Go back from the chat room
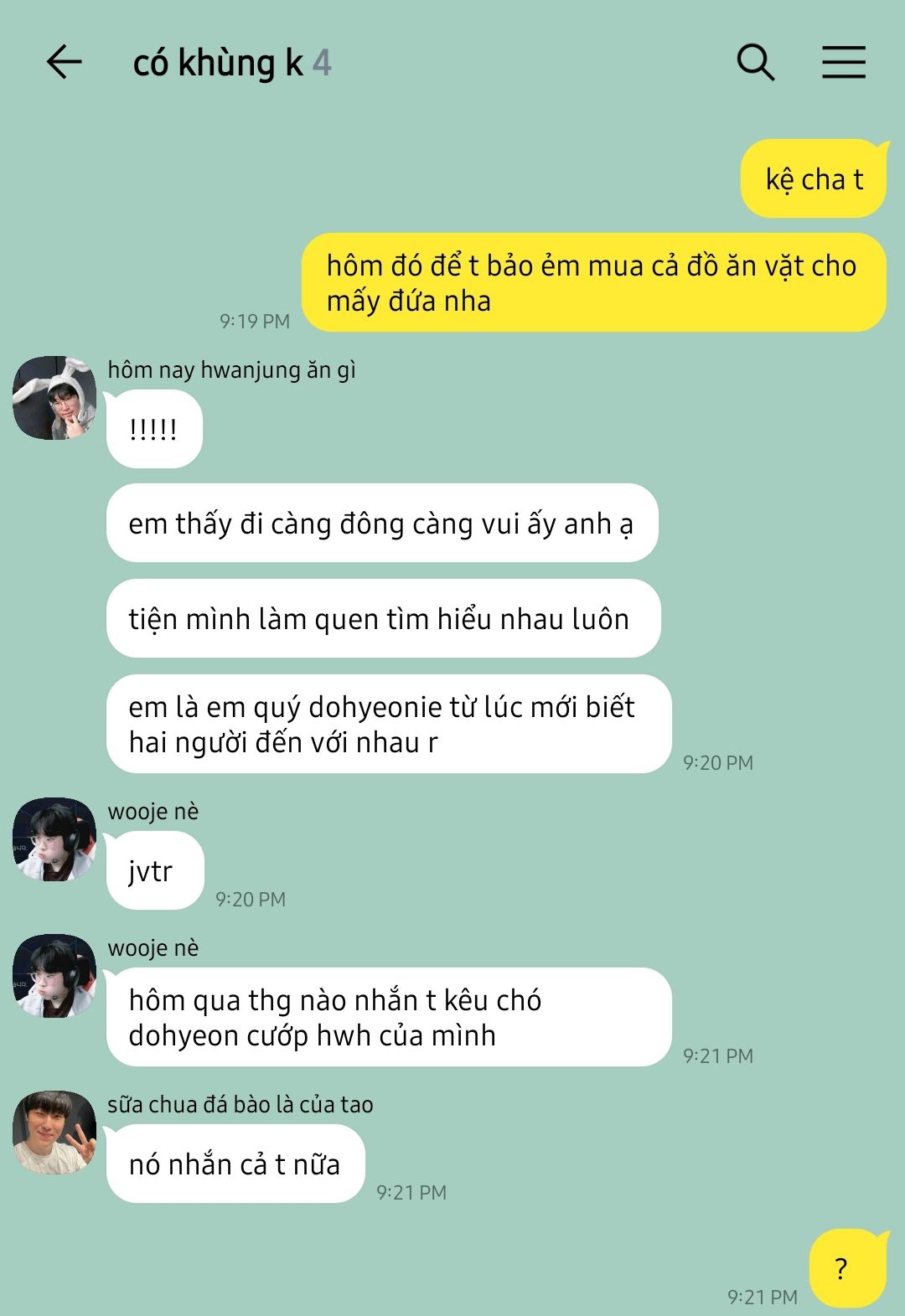905x1316 pixels. [x=64, y=62]
